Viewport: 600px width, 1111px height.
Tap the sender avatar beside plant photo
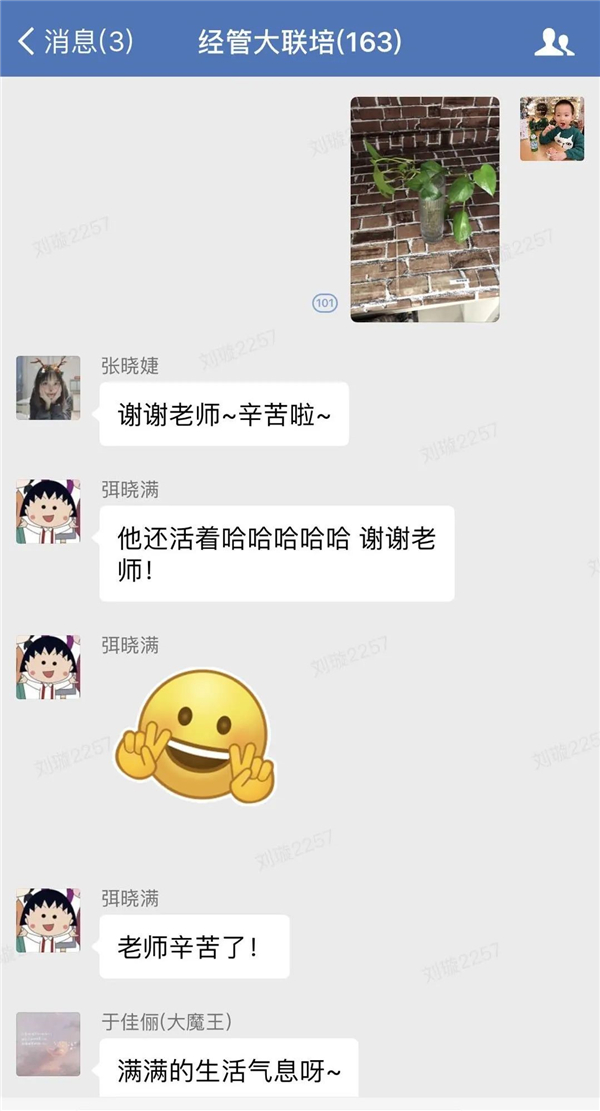click(x=552, y=129)
